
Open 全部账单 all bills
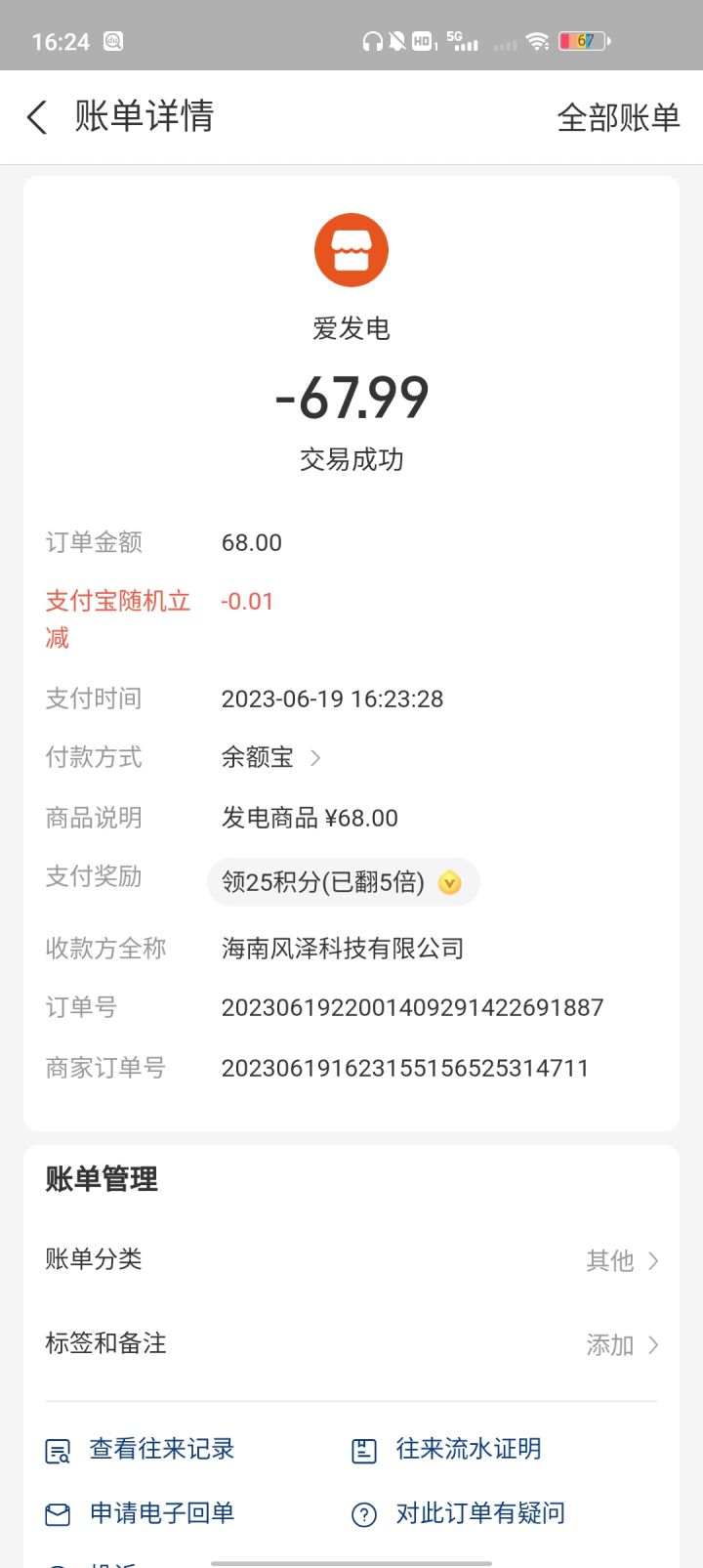618,118
